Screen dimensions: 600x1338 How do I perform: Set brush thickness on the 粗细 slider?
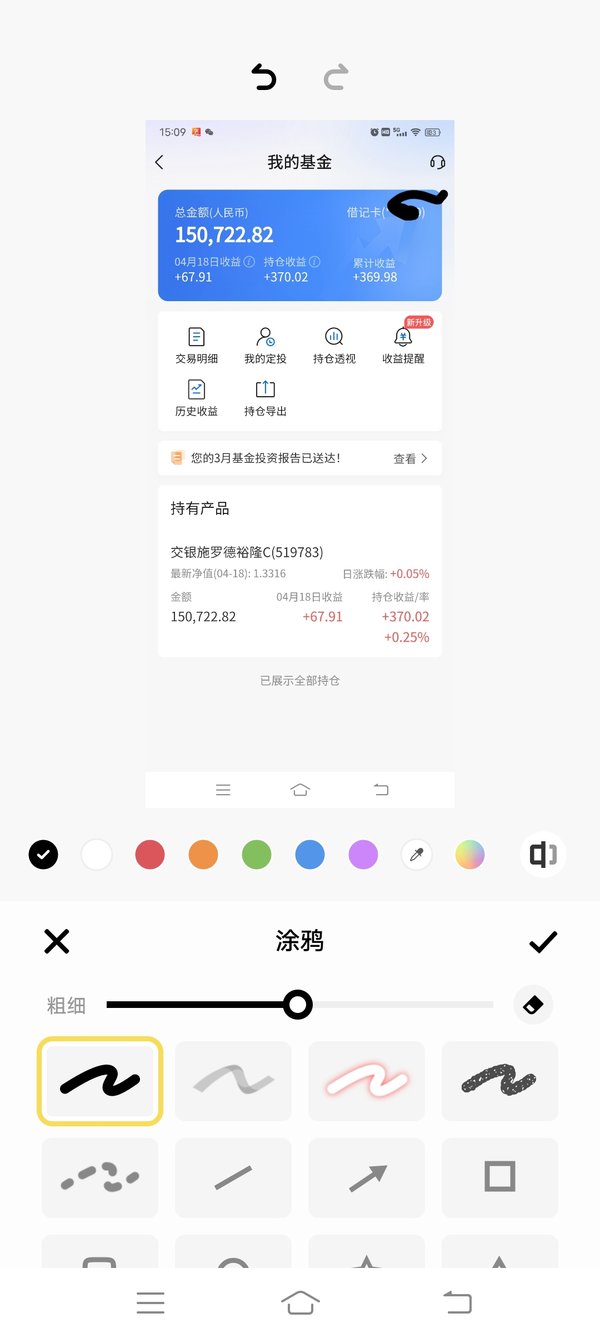point(300,1005)
